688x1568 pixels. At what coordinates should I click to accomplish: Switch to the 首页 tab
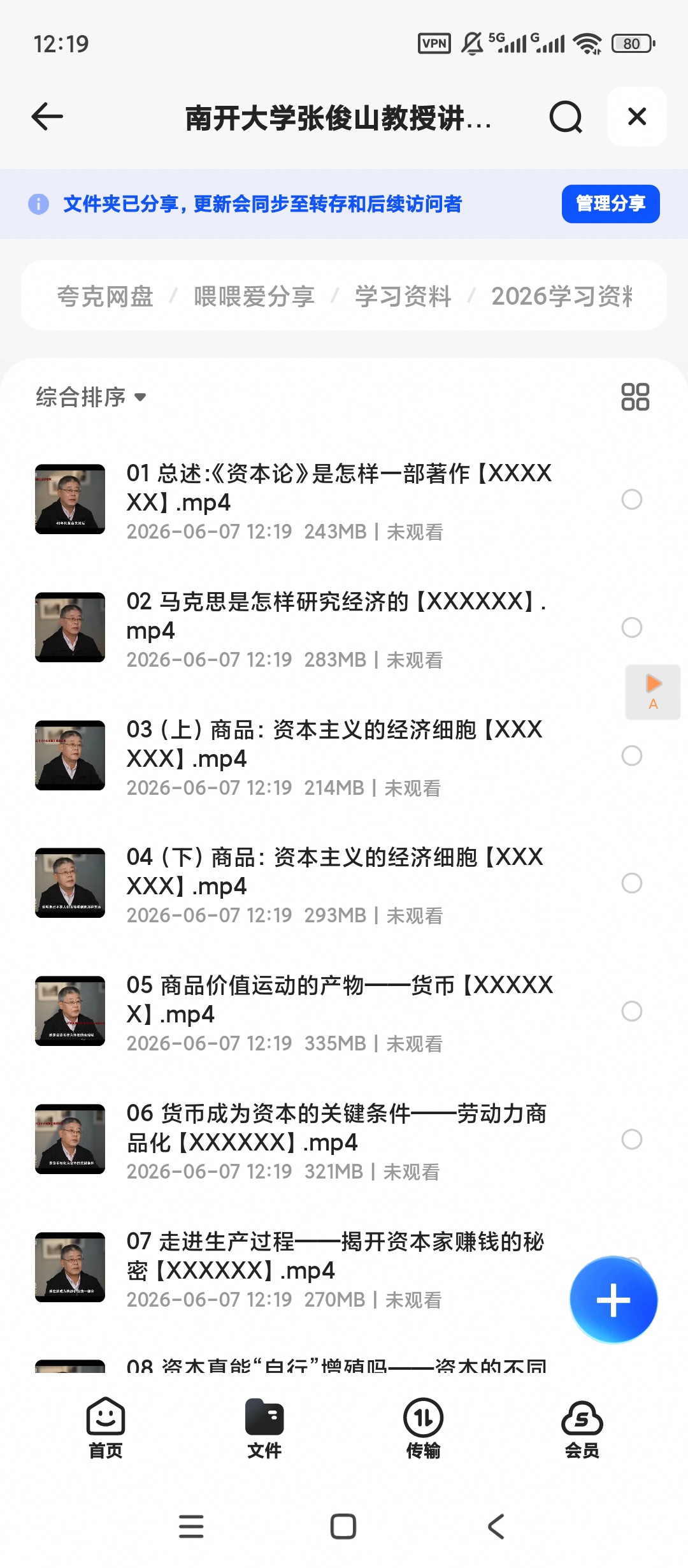(105, 1428)
